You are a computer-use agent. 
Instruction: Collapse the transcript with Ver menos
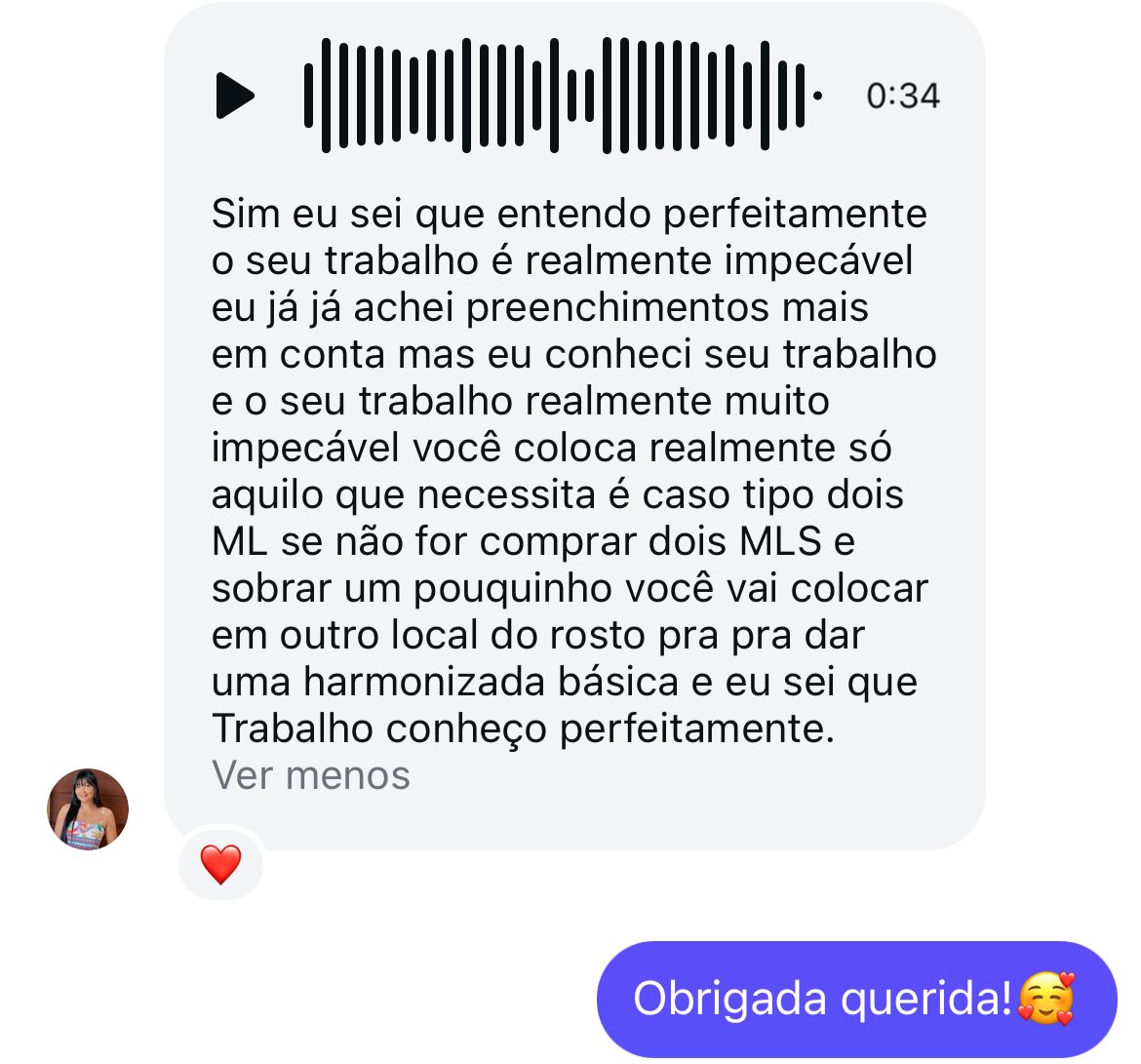click(310, 776)
